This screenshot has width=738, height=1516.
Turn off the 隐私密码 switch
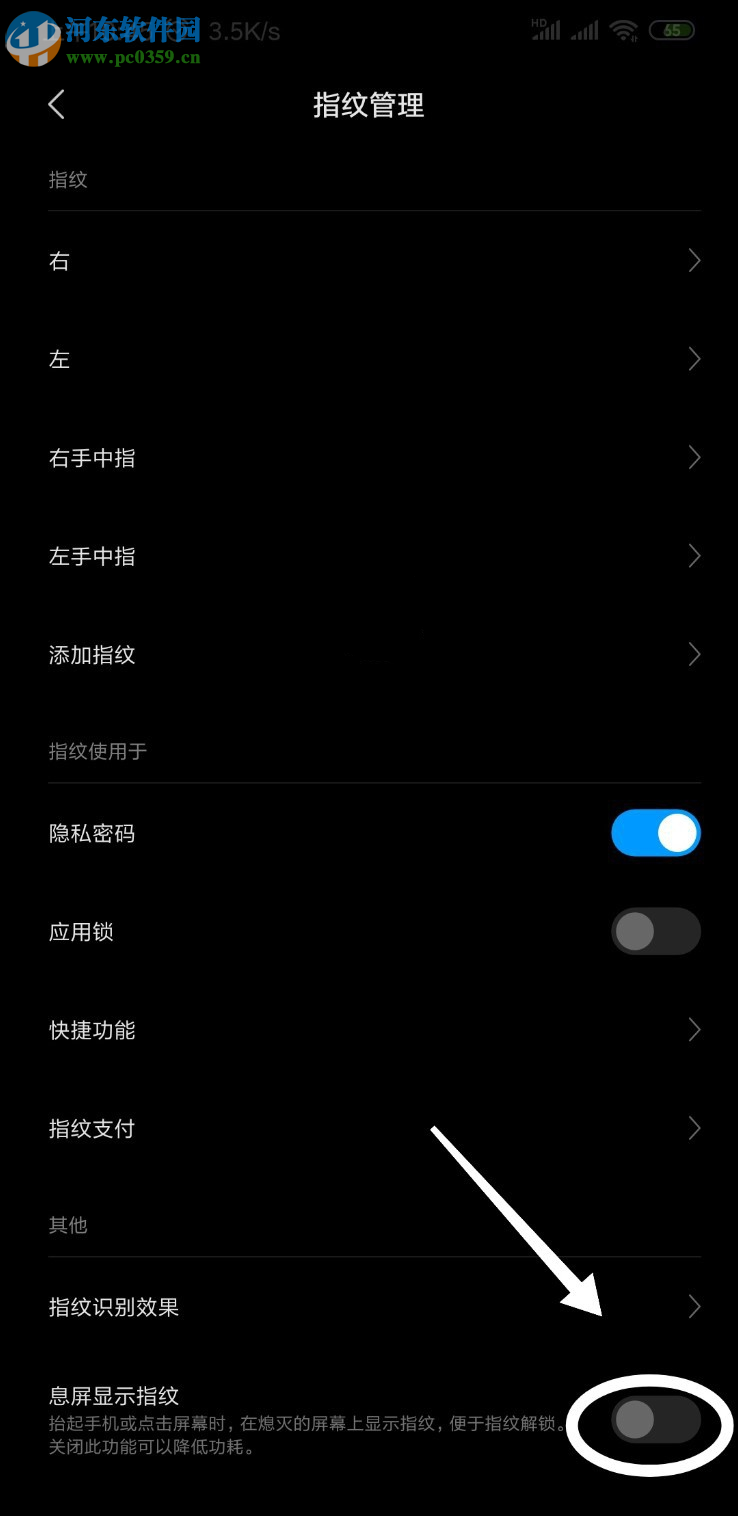655,833
